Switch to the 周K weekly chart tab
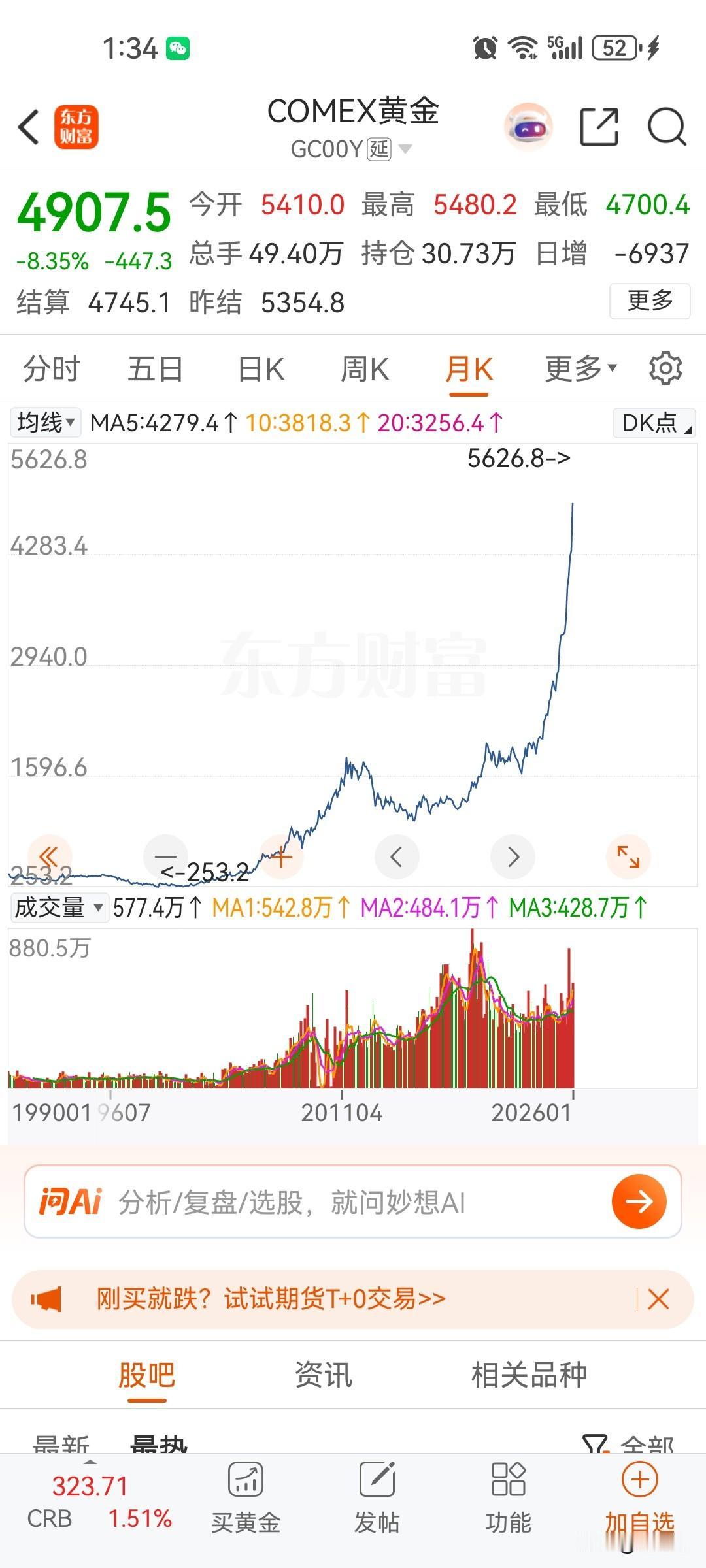The width and height of the screenshot is (706, 1568). (364, 368)
